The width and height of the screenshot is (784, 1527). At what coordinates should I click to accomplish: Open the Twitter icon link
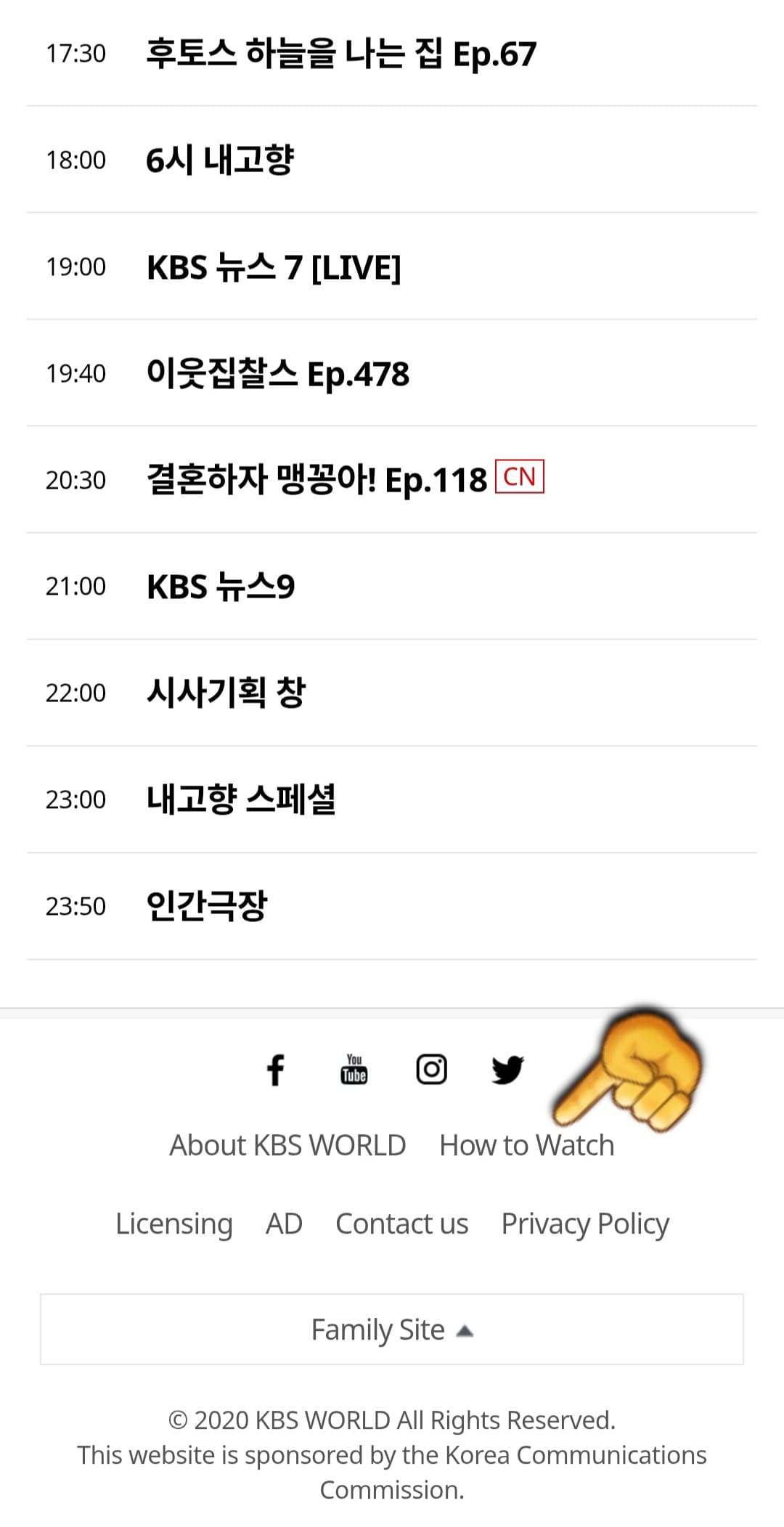point(509,1070)
